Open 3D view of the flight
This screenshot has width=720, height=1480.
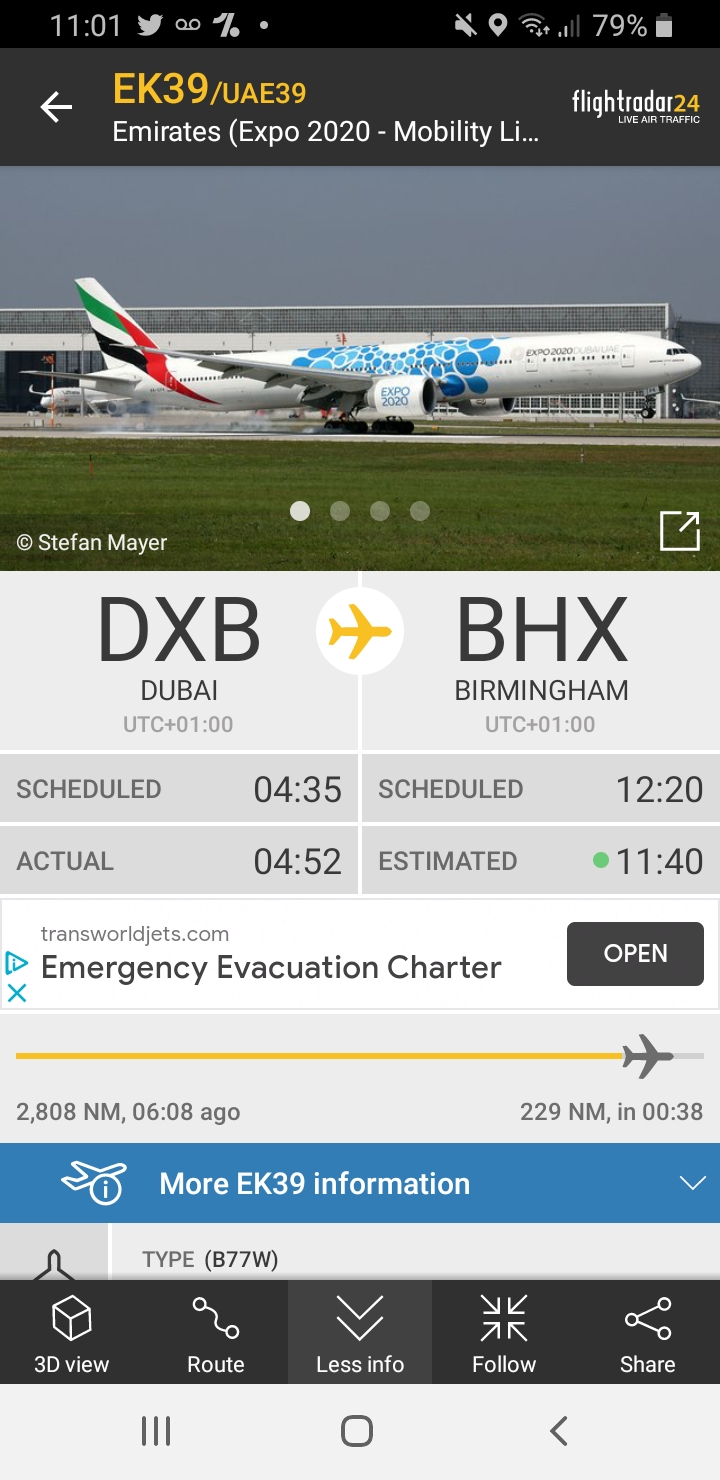pos(72,1333)
